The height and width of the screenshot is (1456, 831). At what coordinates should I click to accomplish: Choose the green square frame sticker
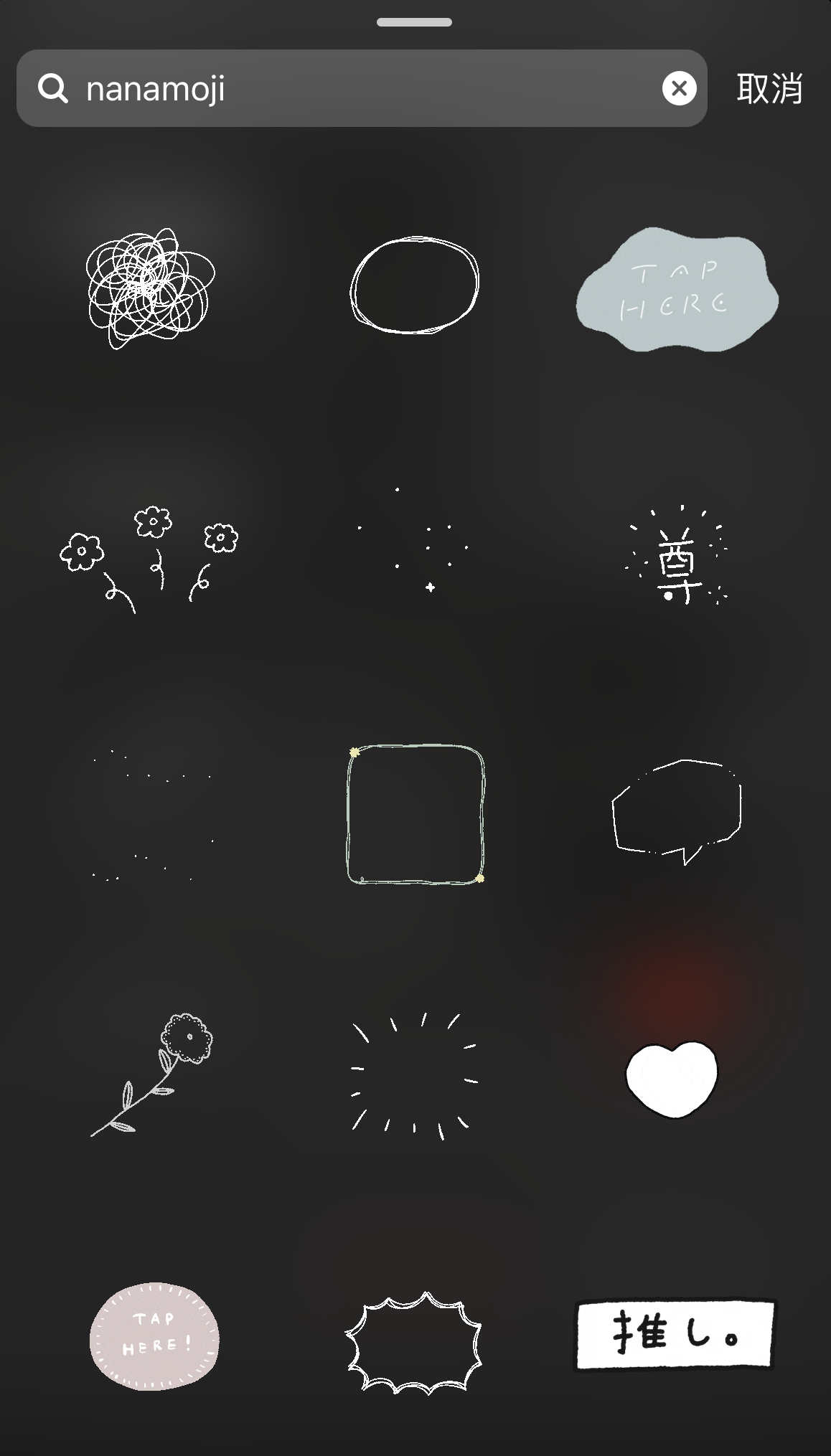415,815
